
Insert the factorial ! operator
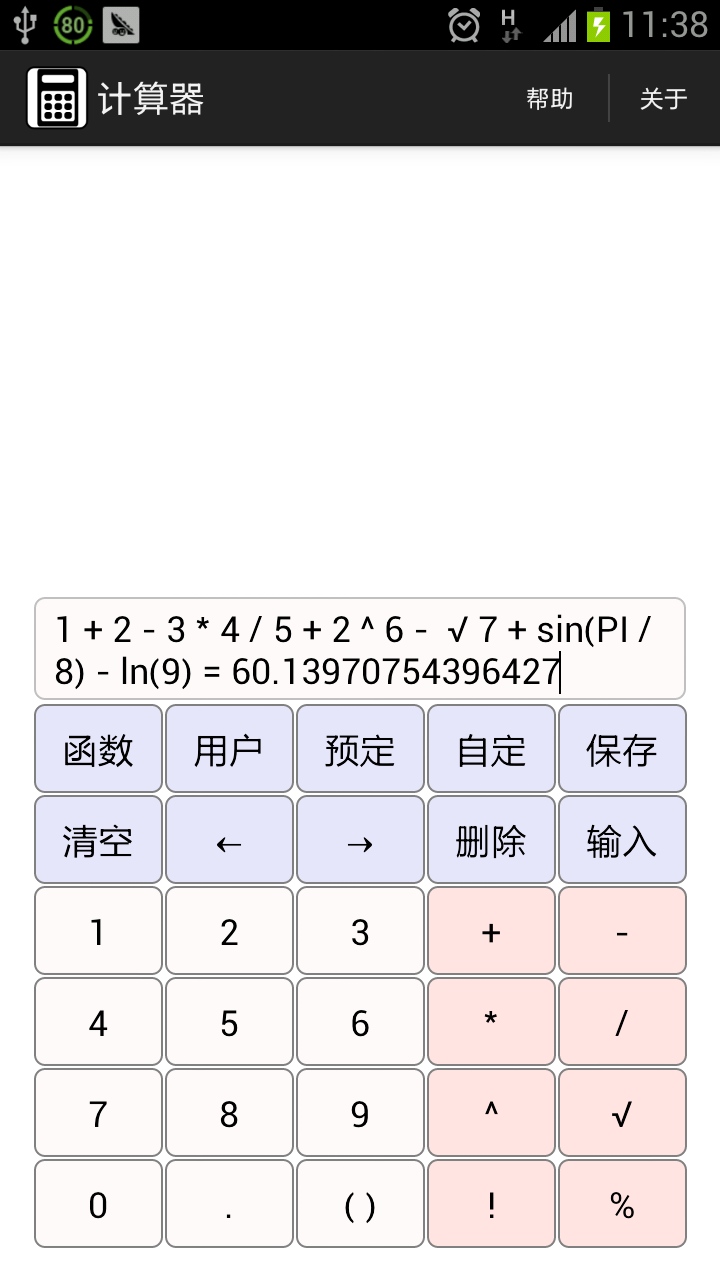491,1205
